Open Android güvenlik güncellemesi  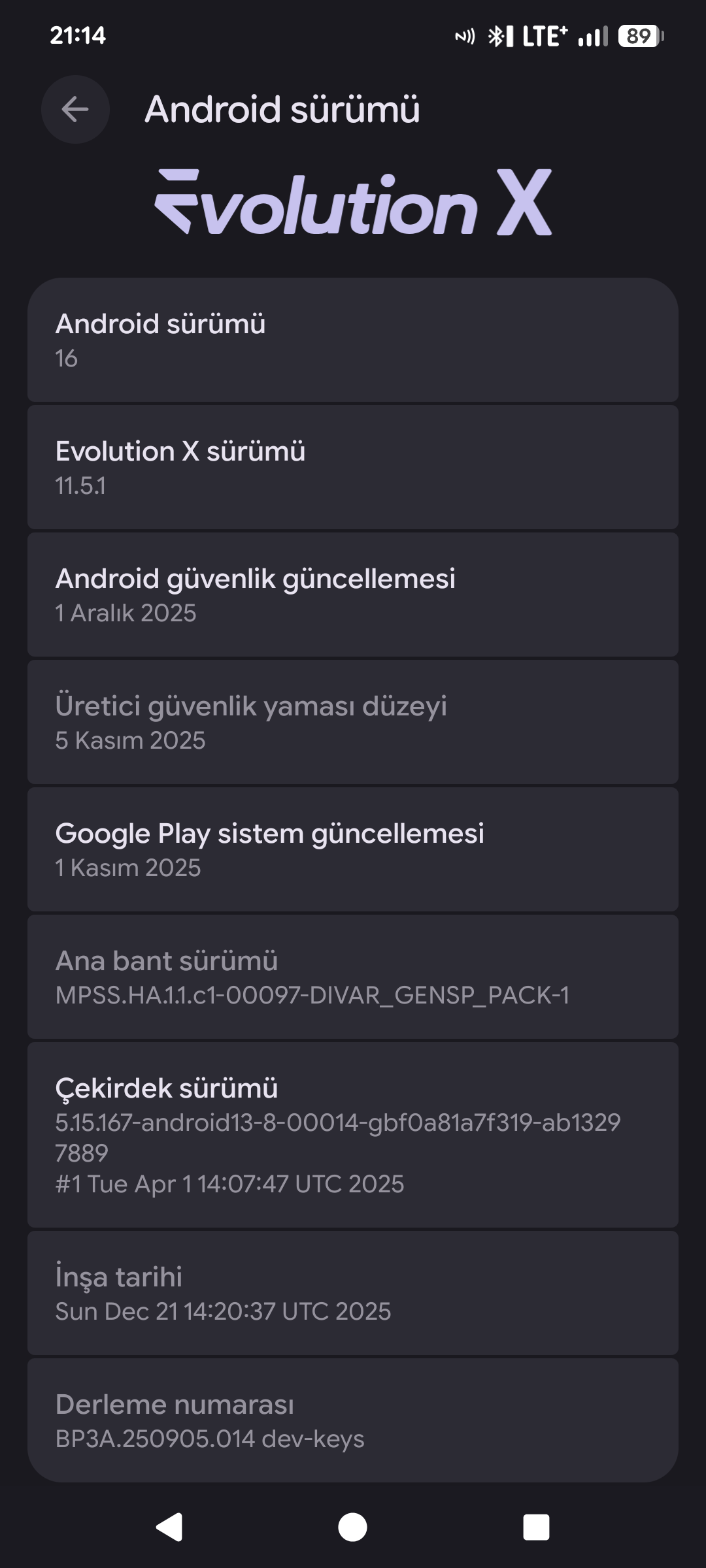pyautogui.click(x=353, y=595)
